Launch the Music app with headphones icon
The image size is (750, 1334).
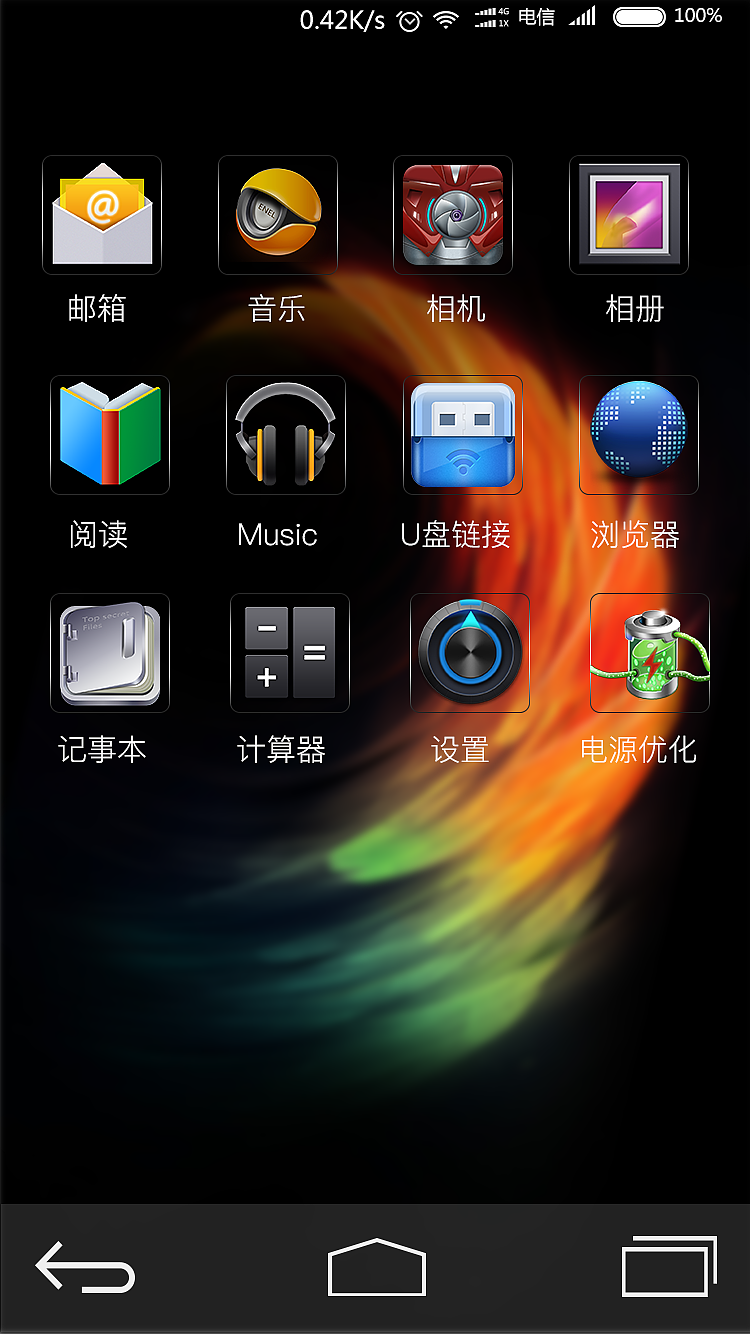click(x=286, y=435)
